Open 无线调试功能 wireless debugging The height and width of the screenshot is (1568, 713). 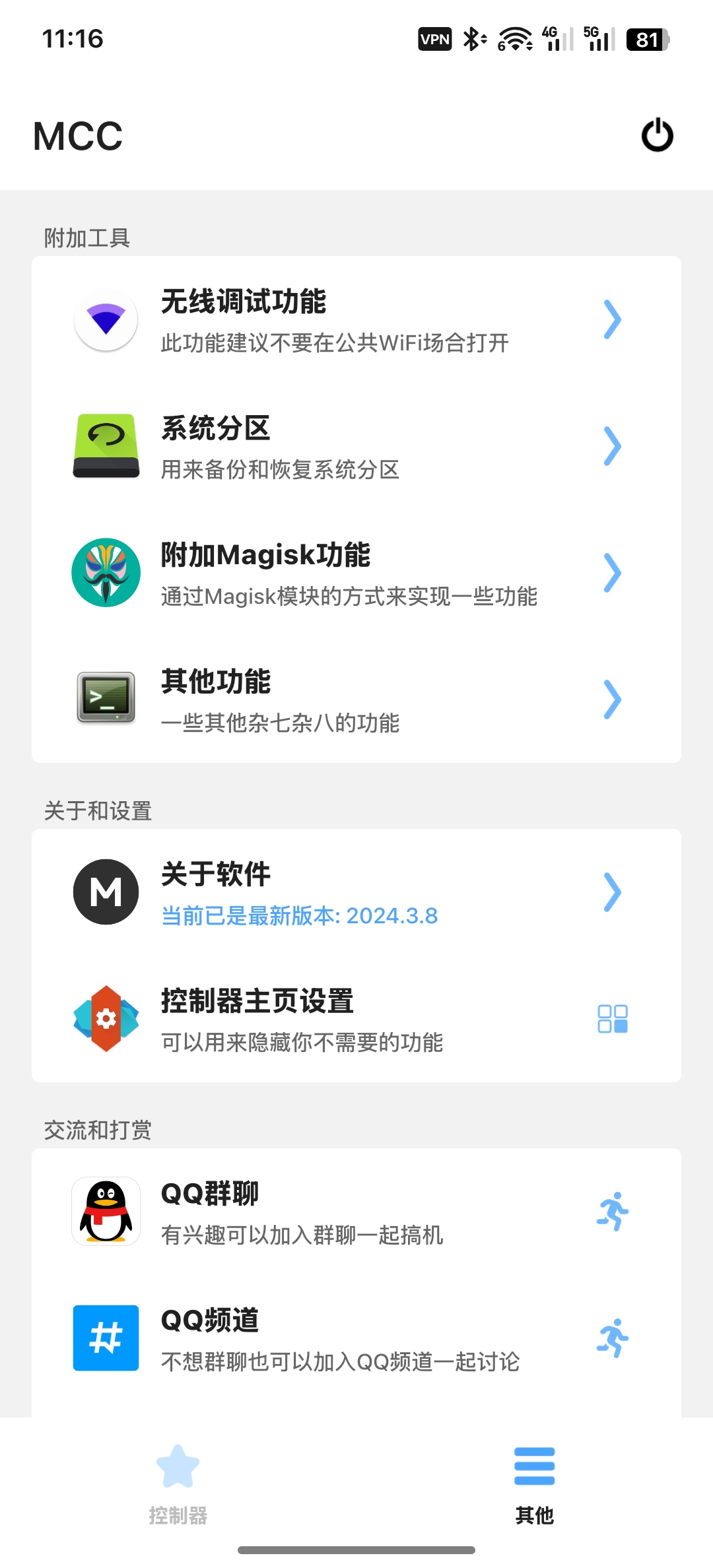pyautogui.click(x=356, y=320)
